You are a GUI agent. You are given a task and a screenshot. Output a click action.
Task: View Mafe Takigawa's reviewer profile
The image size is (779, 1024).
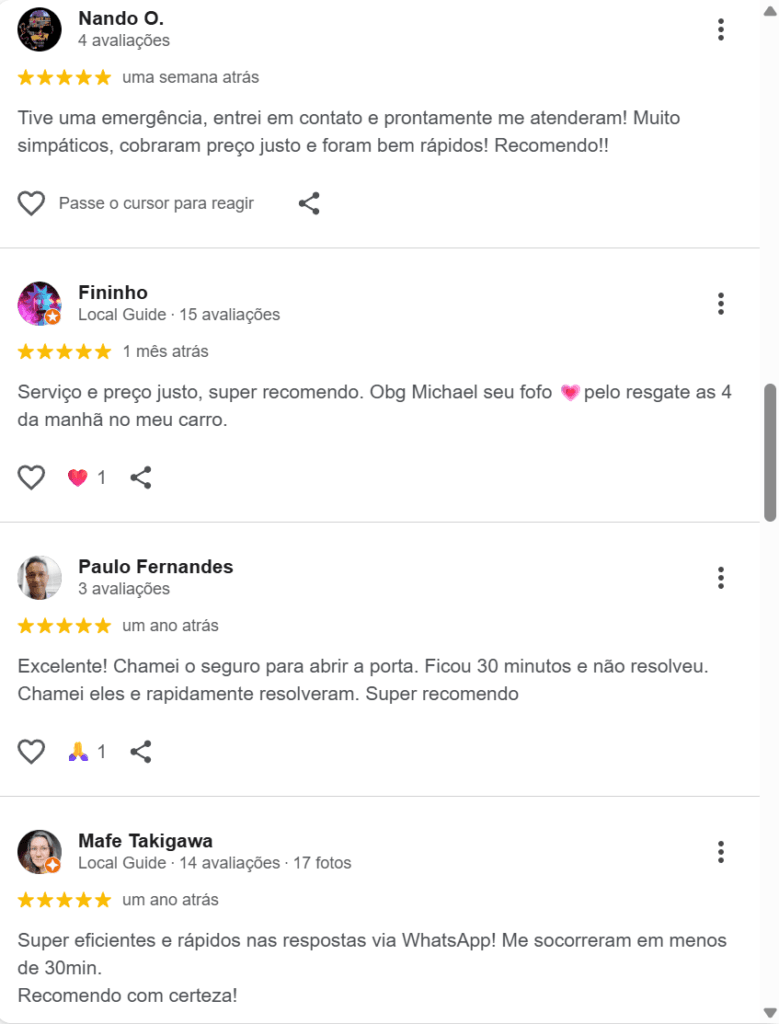coord(145,841)
